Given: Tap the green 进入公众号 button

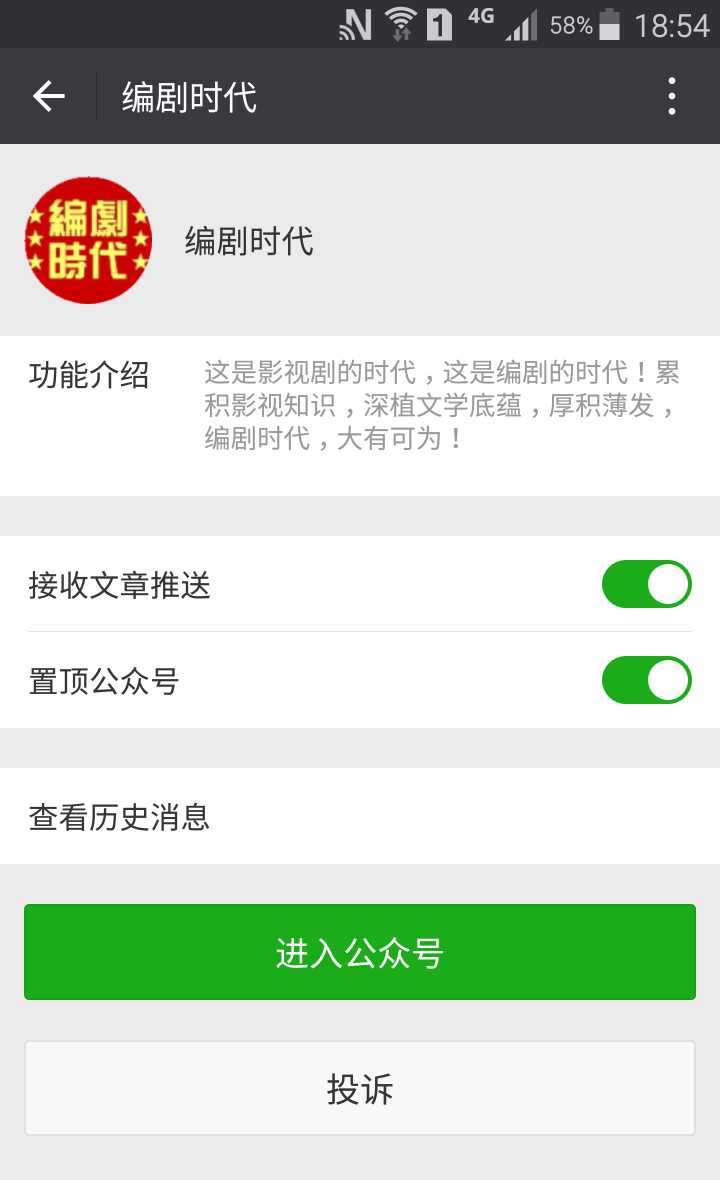Looking at the screenshot, I should click(x=360, y=952).
